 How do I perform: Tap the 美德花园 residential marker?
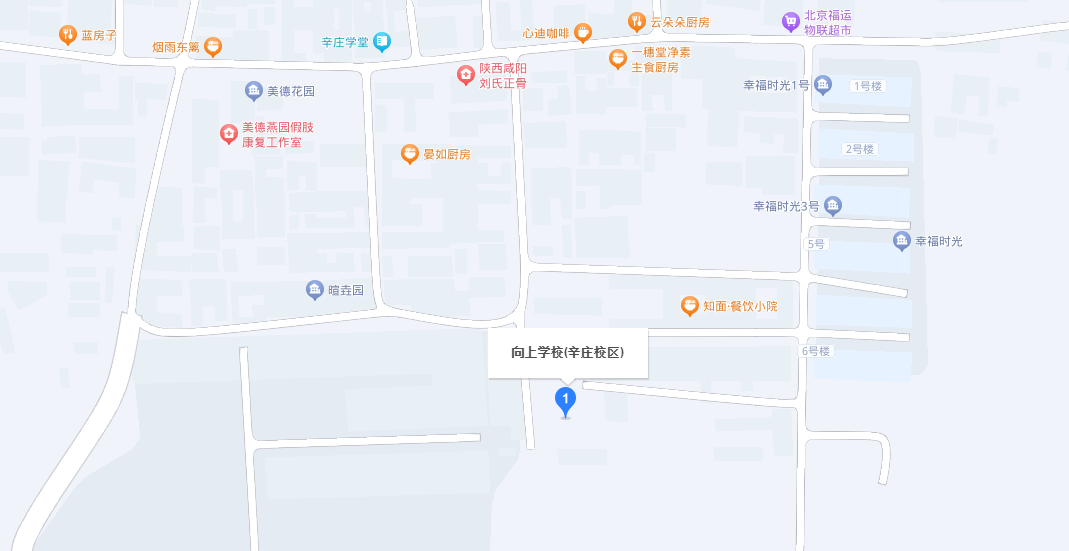click(x=254, y=91)
